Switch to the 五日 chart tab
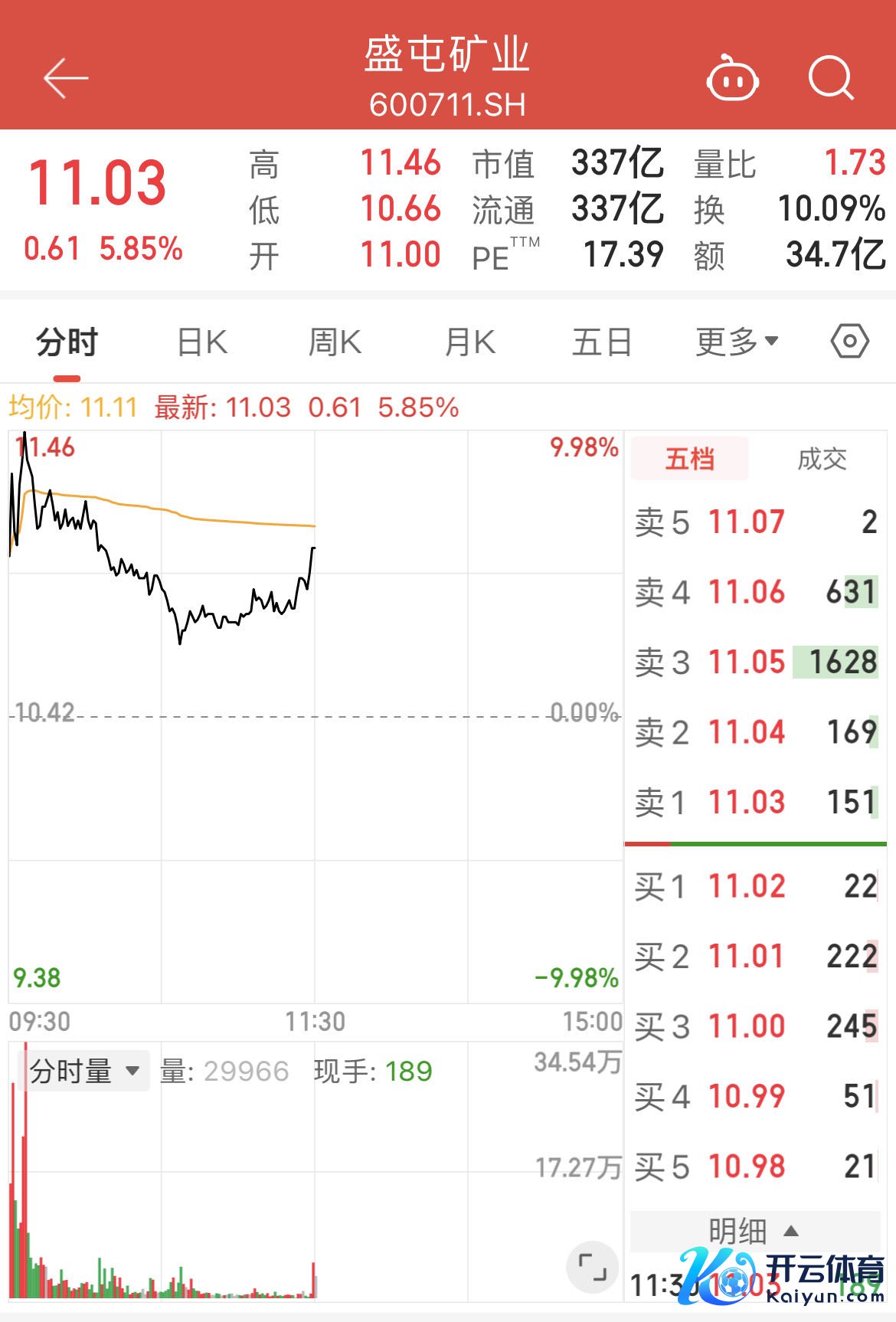The width and height of the screenshot is (896, 1322). click(x=602, y=342)
